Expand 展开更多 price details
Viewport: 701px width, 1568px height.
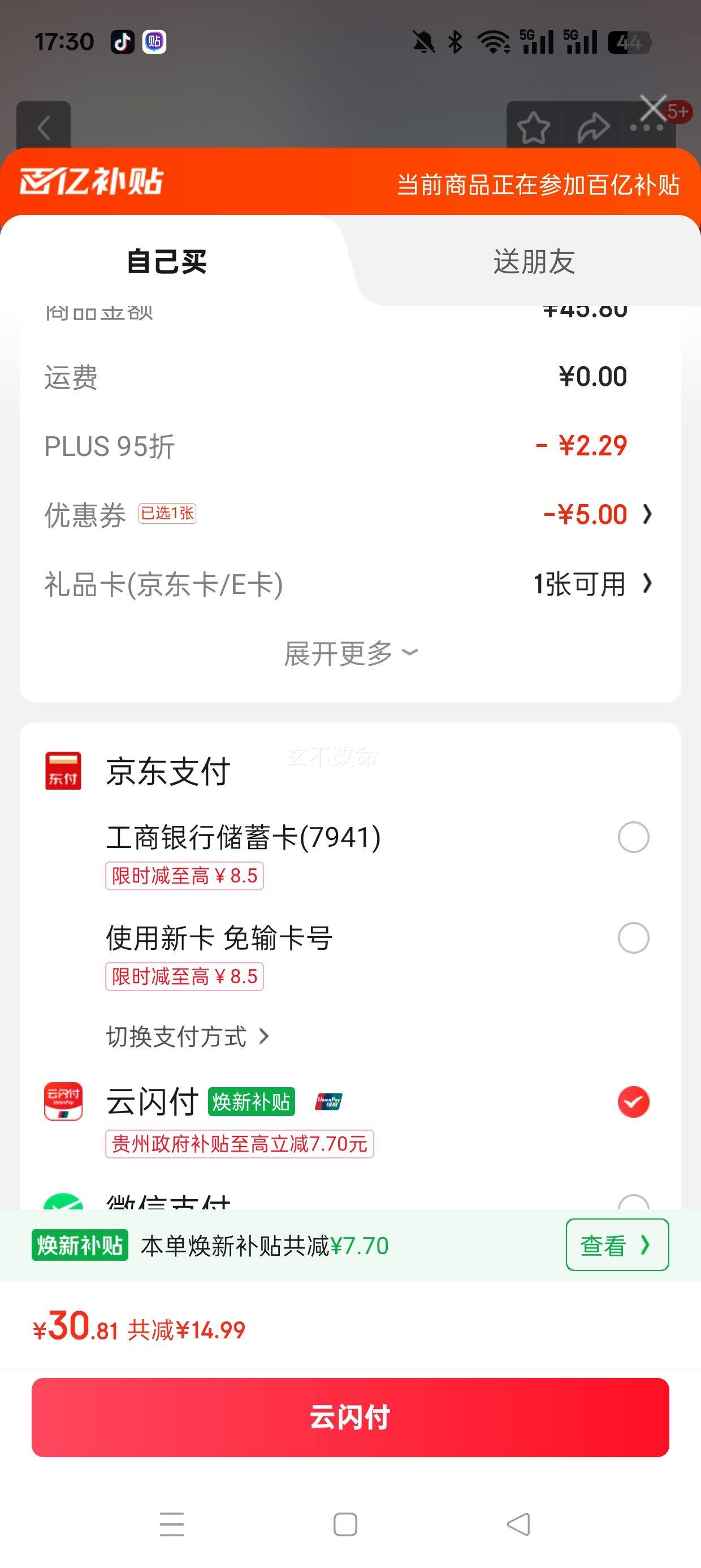[x=350, y=654]
